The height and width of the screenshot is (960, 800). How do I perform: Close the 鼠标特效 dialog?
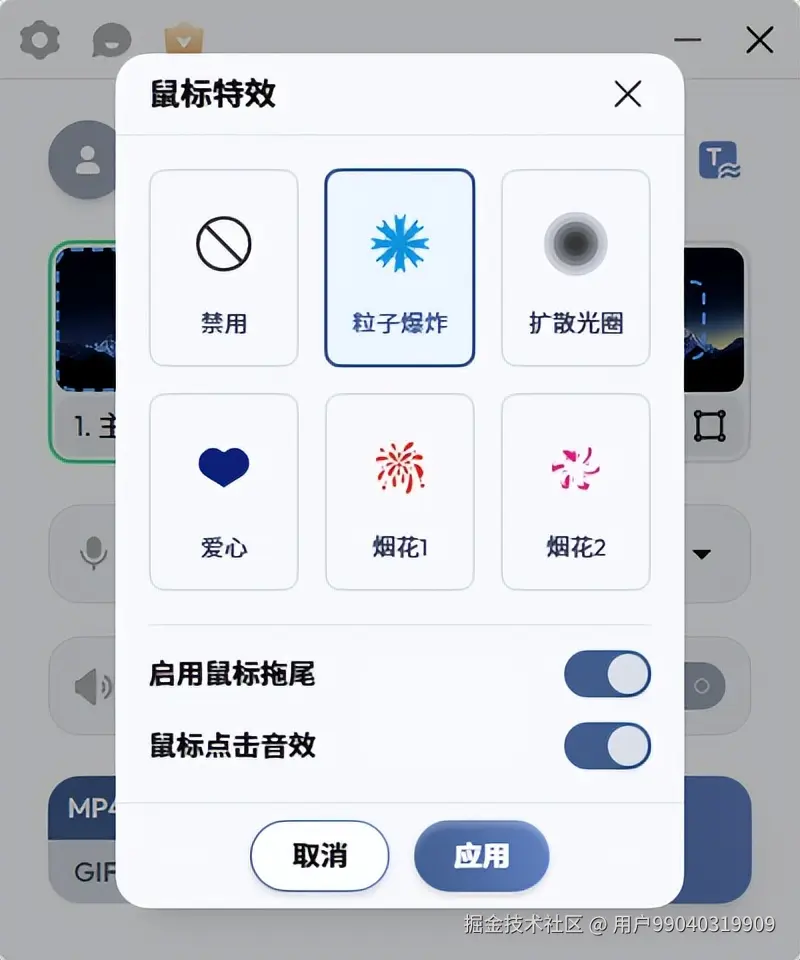tap(627, 95)
